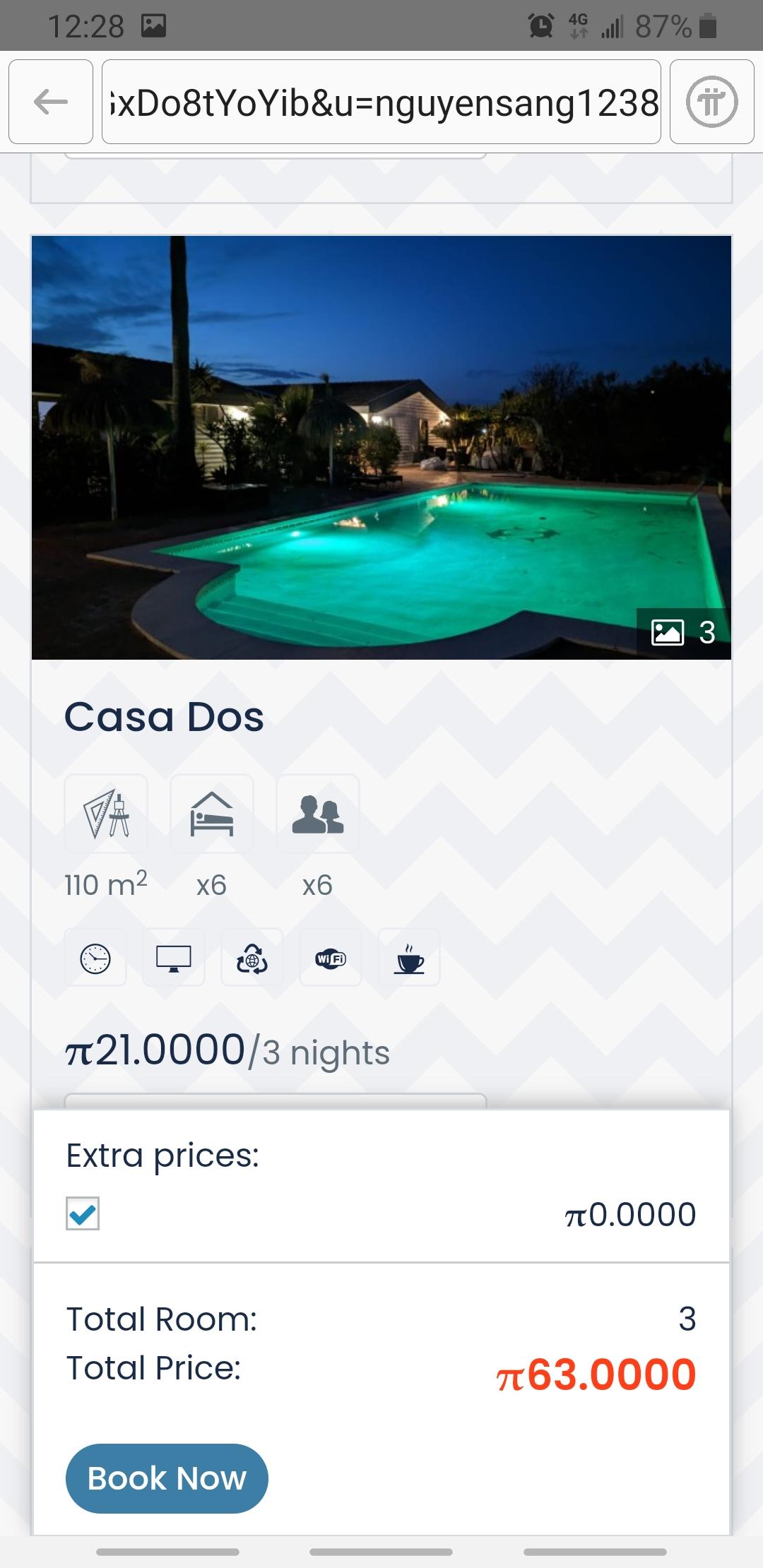
Task: Open the Casa Dos listing title
Action: [x=164, y=717]
